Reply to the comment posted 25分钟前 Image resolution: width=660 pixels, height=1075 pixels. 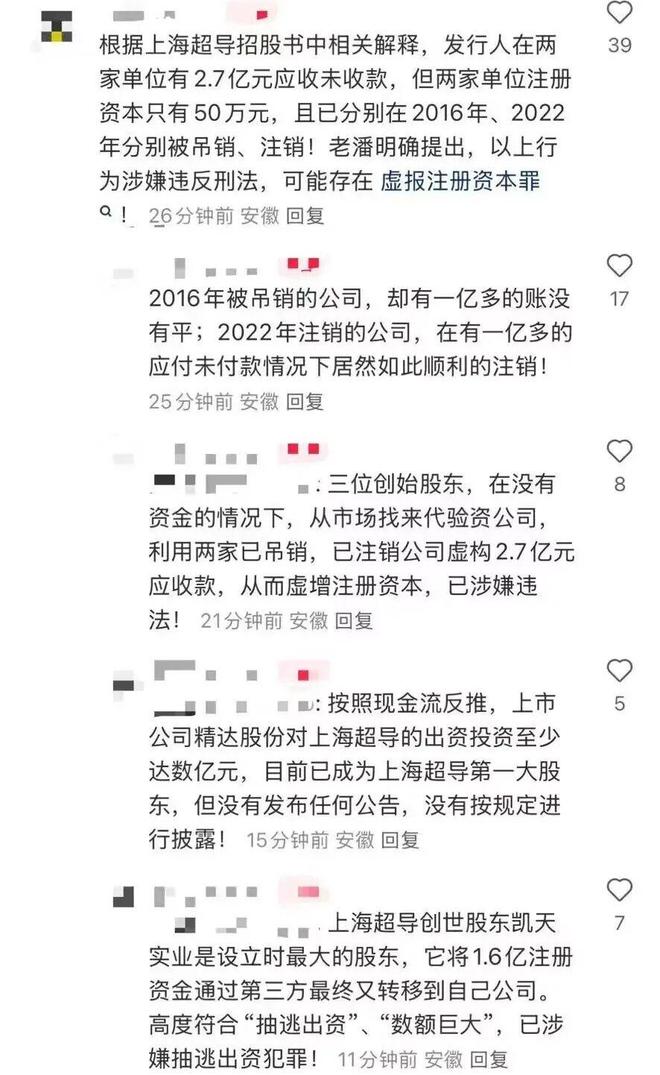point(304,402)
